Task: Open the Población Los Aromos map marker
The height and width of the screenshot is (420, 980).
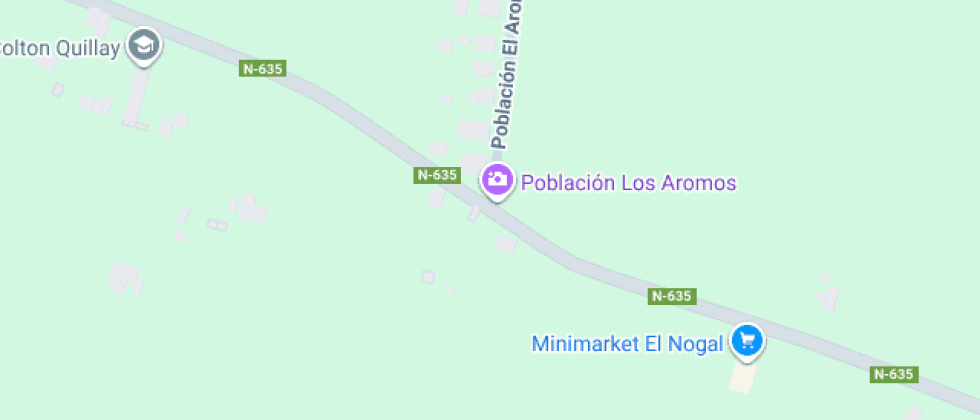Action: [497, 180]
